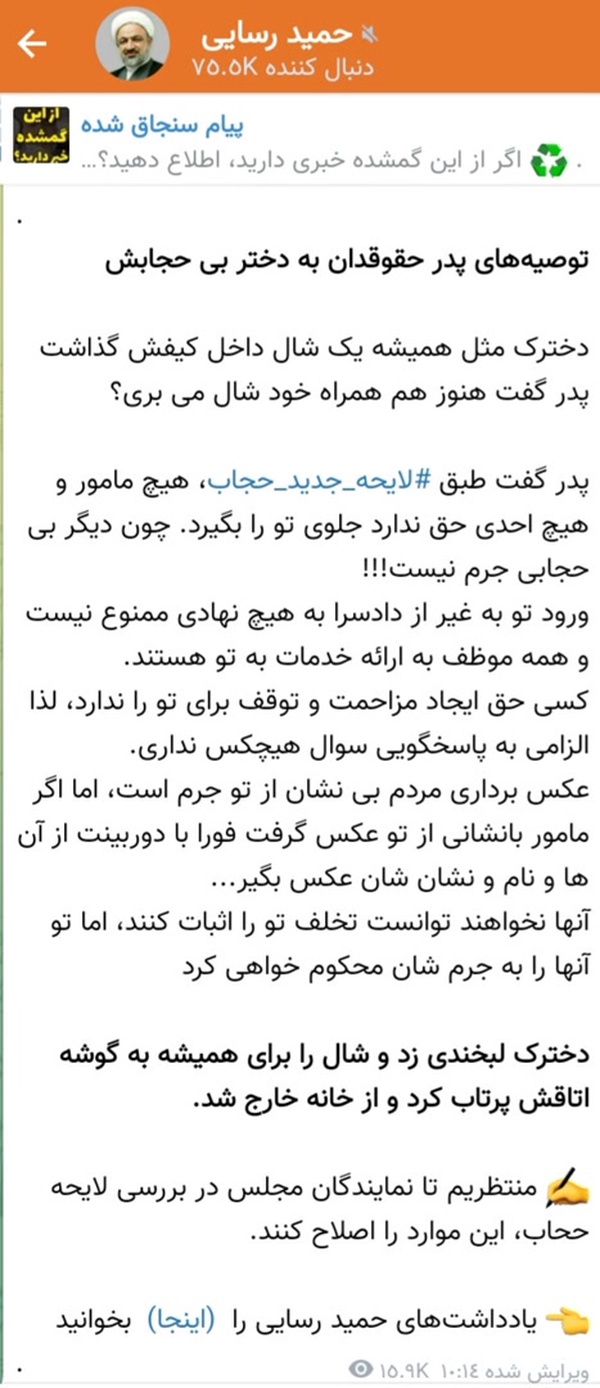Open Hamid Rasaei's channel profile photo

[132, 45]
